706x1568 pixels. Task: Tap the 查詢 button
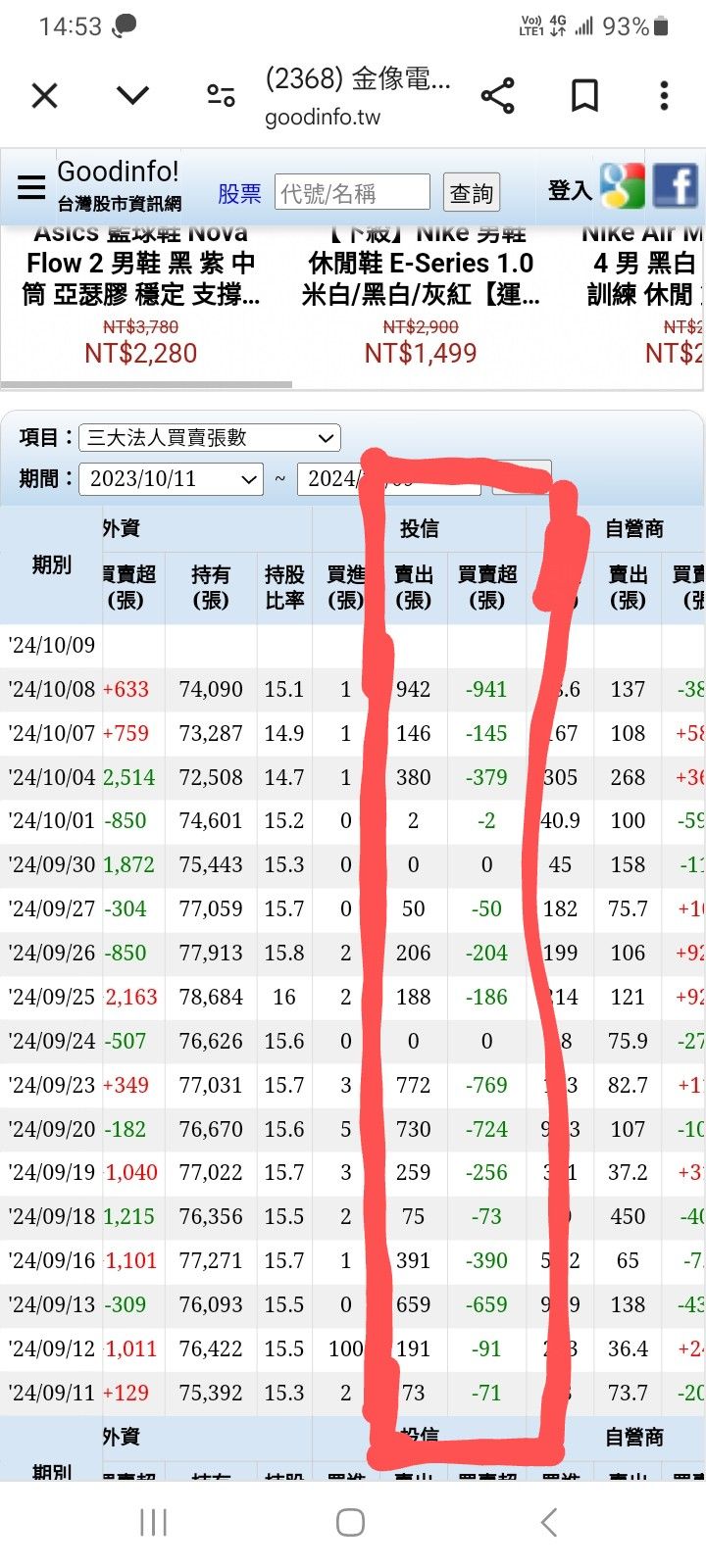point(472,193)
